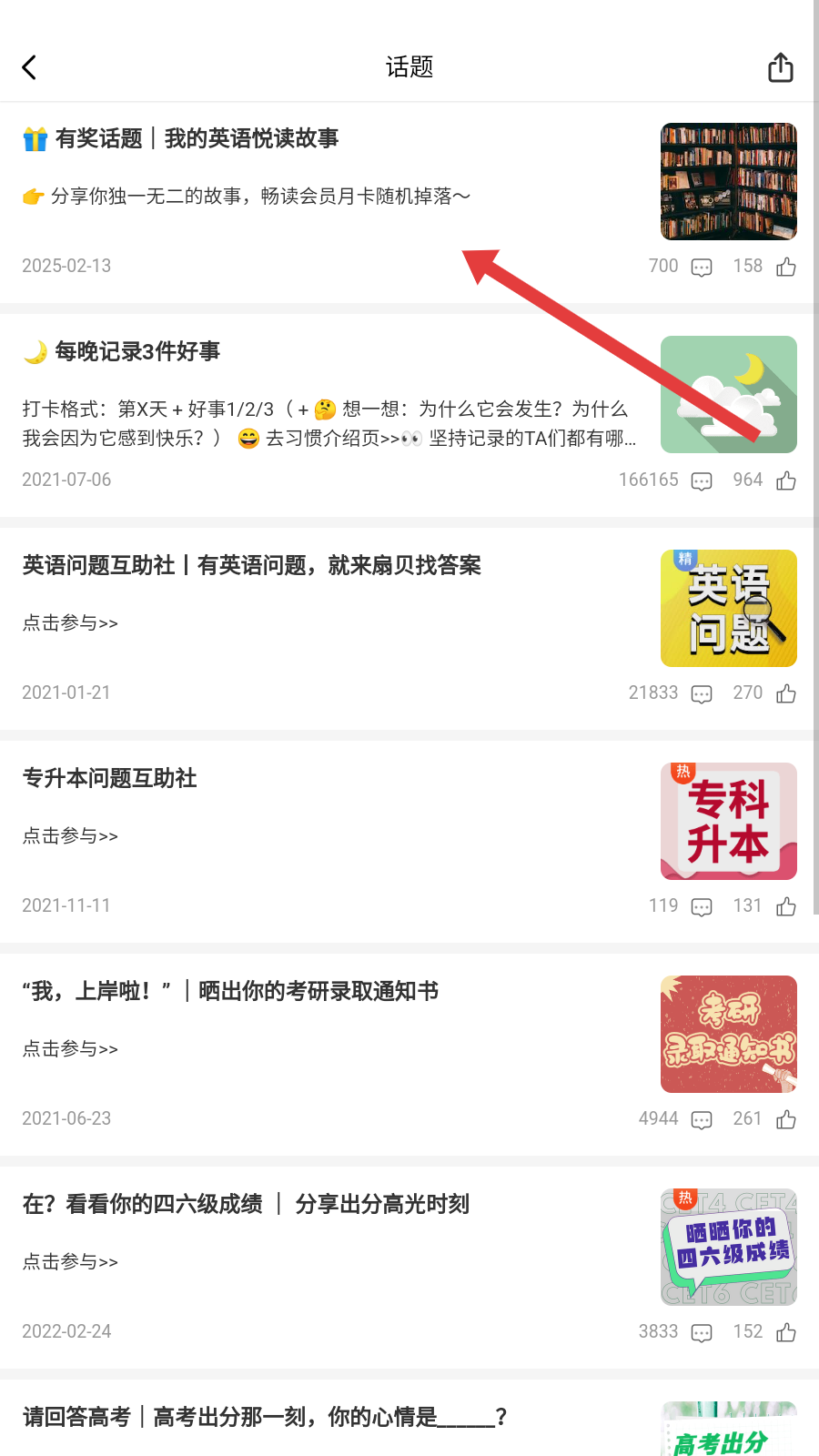This screenshot has width=819, height=1456.
Task: Go back from the 话题 page
Action: pos(29,67)
